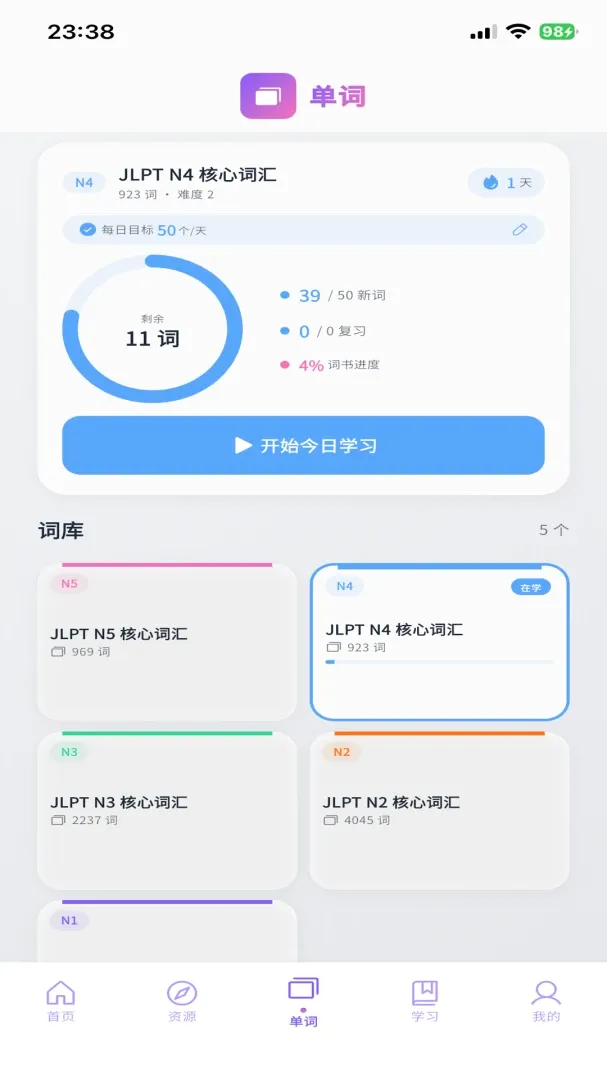
Task: Select the JLPT N3 核心词汇 word bank
Action: 167,810
